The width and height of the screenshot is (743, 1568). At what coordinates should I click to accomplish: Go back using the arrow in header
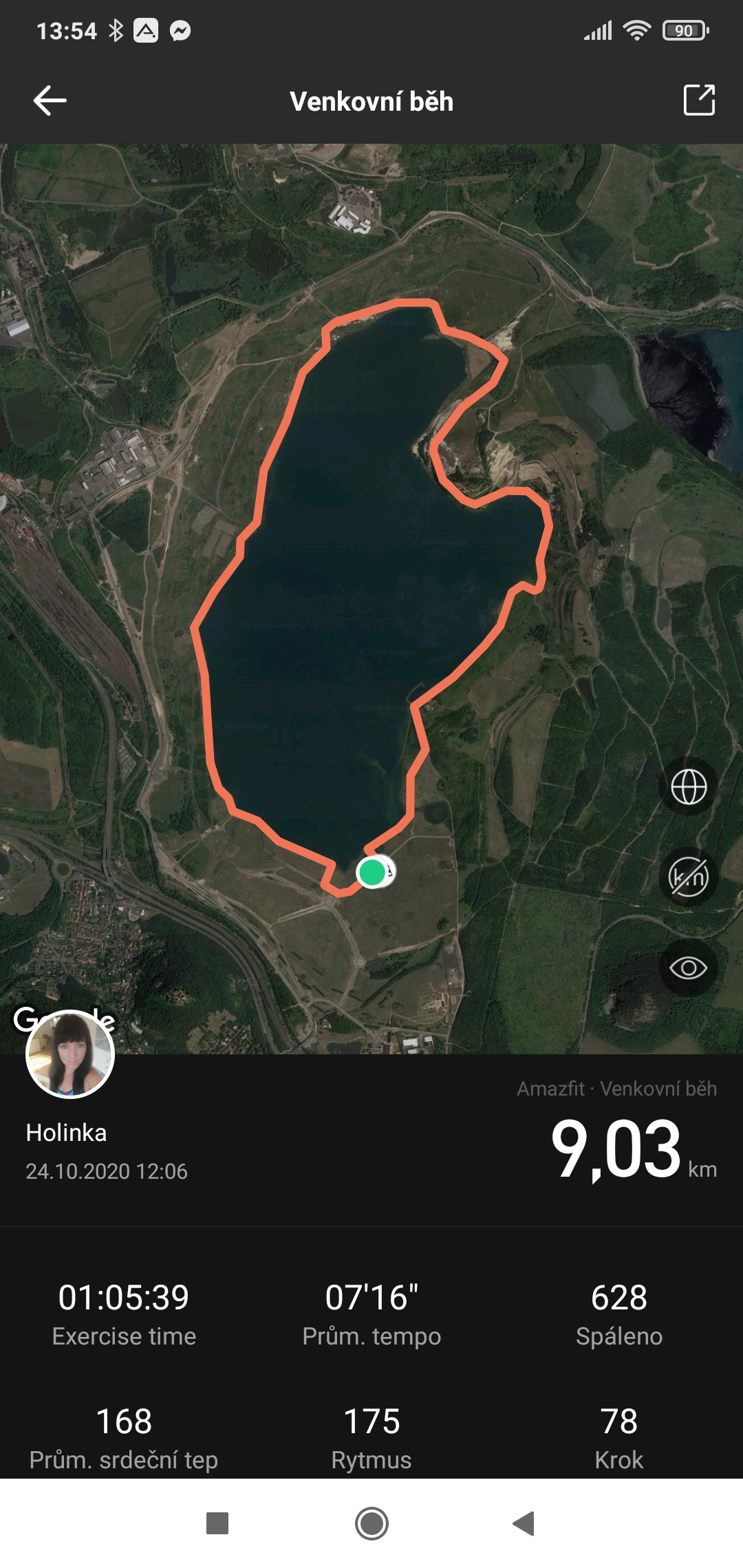coord(50,100)
